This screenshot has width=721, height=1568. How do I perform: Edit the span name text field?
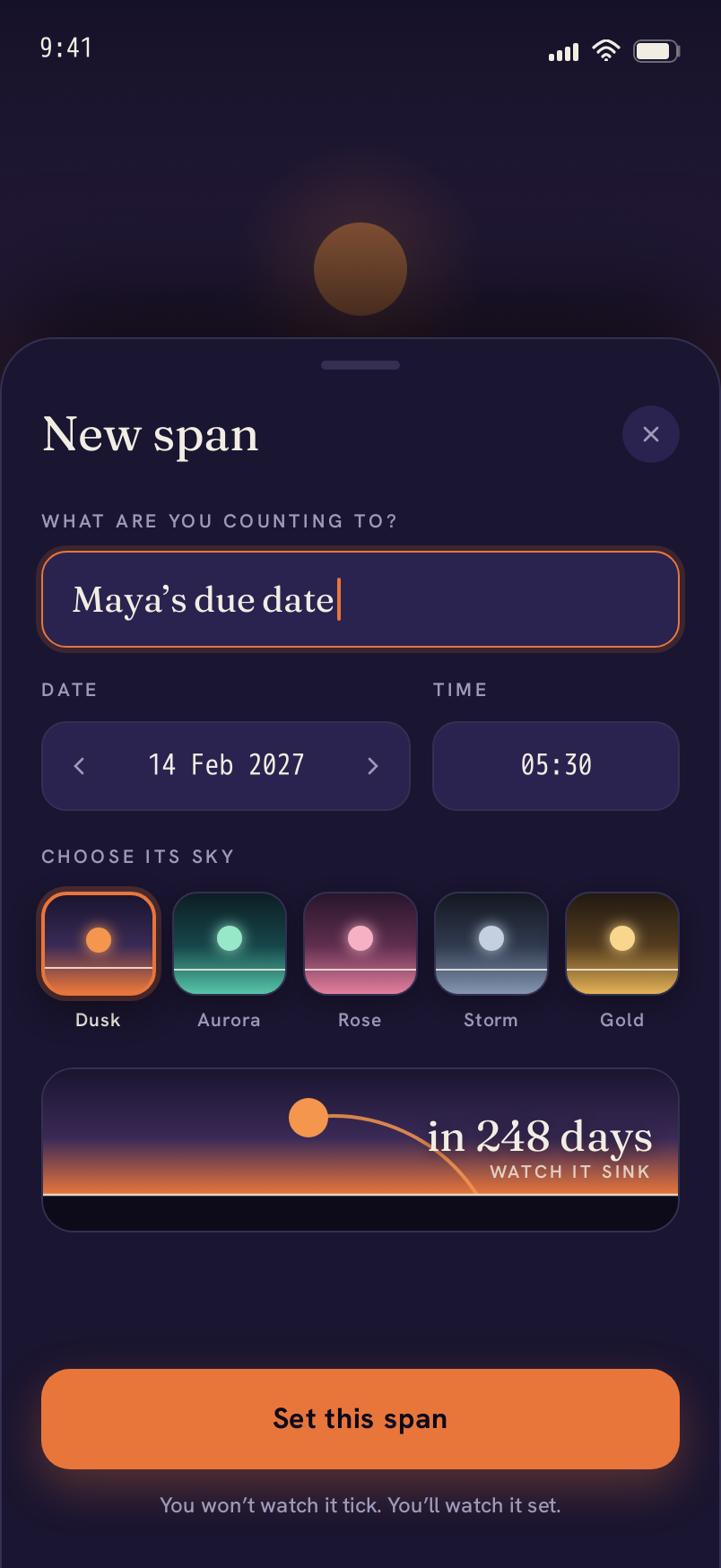[x=360, y=599]
